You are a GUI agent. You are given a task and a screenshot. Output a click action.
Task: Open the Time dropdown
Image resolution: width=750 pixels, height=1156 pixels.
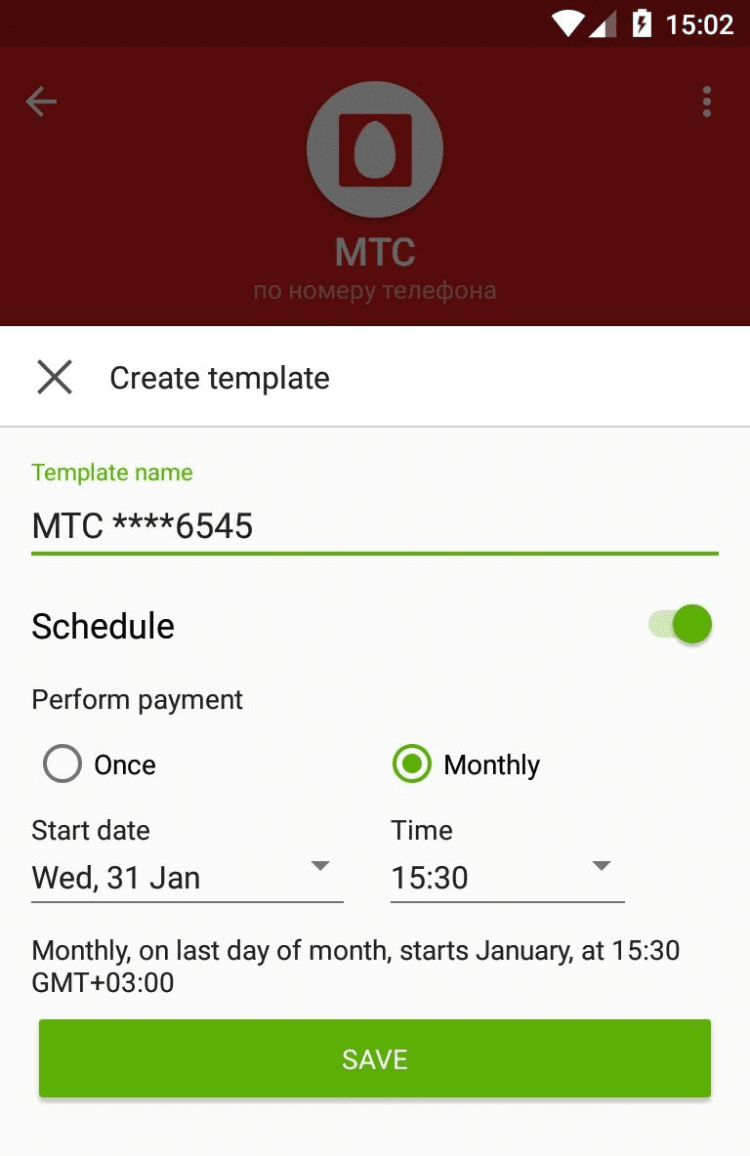[x=506, y=877]
